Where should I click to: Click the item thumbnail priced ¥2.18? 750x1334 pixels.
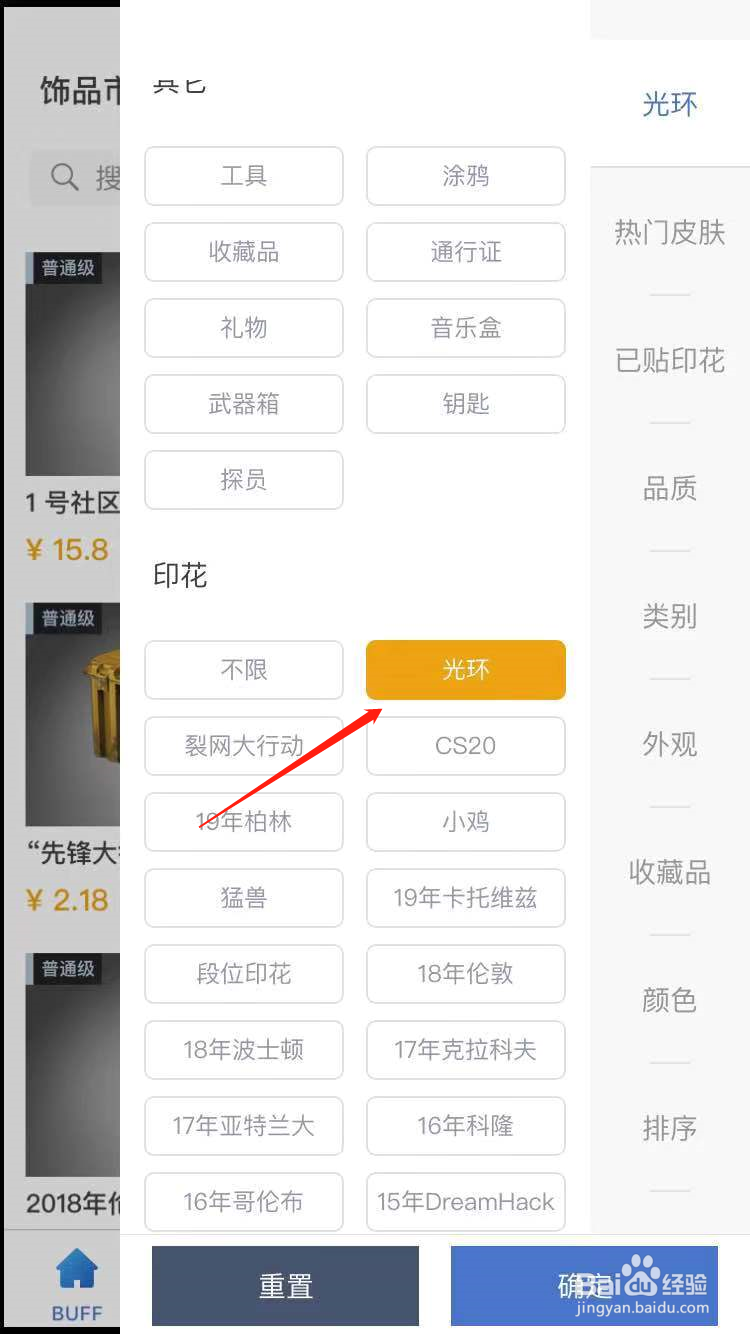pos(72,714)
